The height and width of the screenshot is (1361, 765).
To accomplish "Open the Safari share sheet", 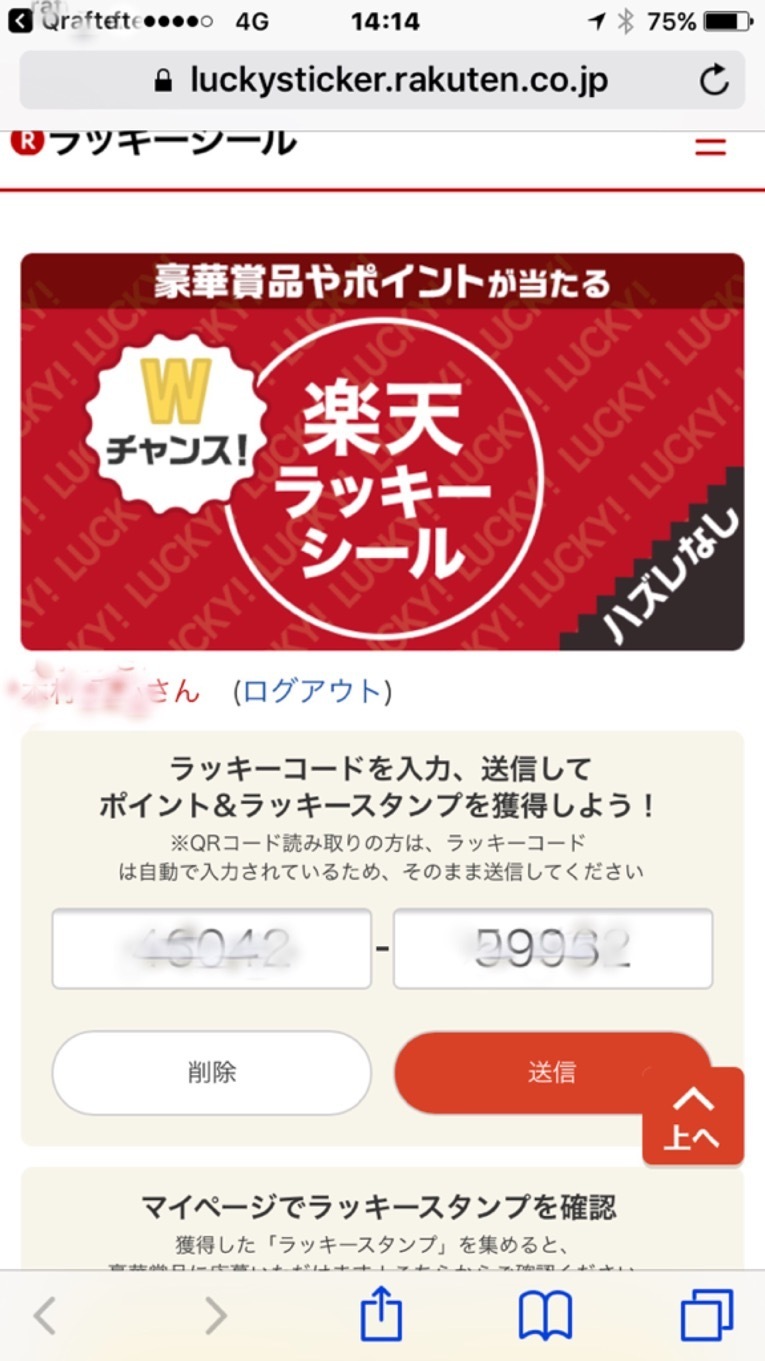I will coord(381,1314).
